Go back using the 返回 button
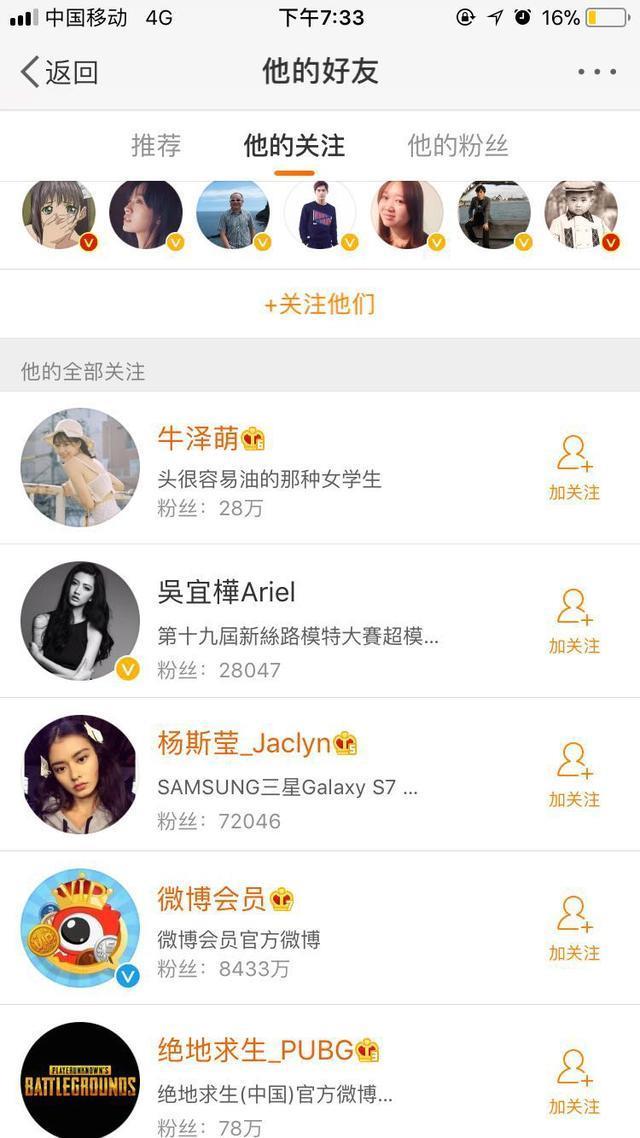Screen dimensions: 640x1138 [60, 72]
